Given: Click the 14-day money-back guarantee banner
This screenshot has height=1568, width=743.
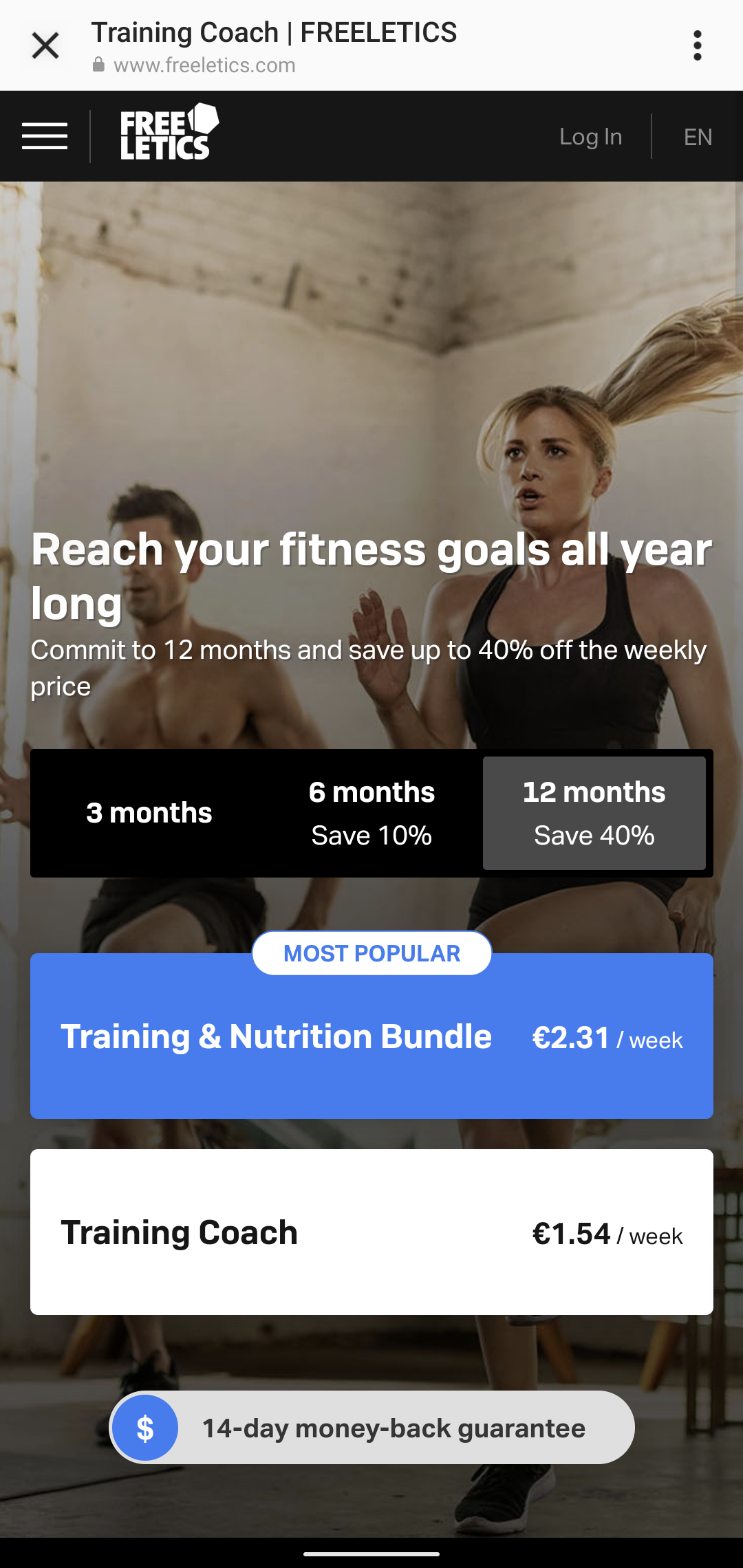Looking at the screenshot, I should tap(371, 1427).
